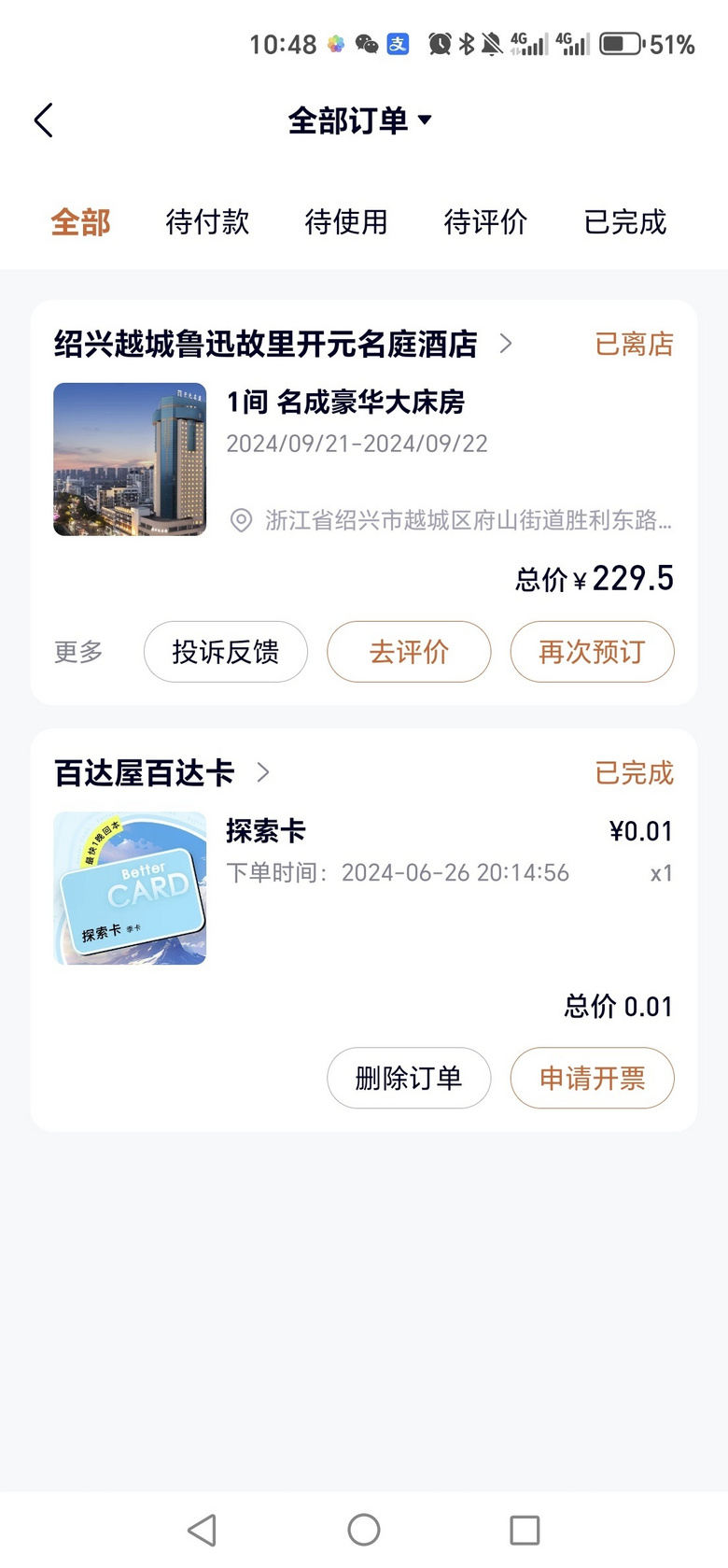Image resolution: width=728 pixels, height=1568 pixels.
Task: Tap 再次预订 to rebook the hotel
Action: (x=592, y=652)
